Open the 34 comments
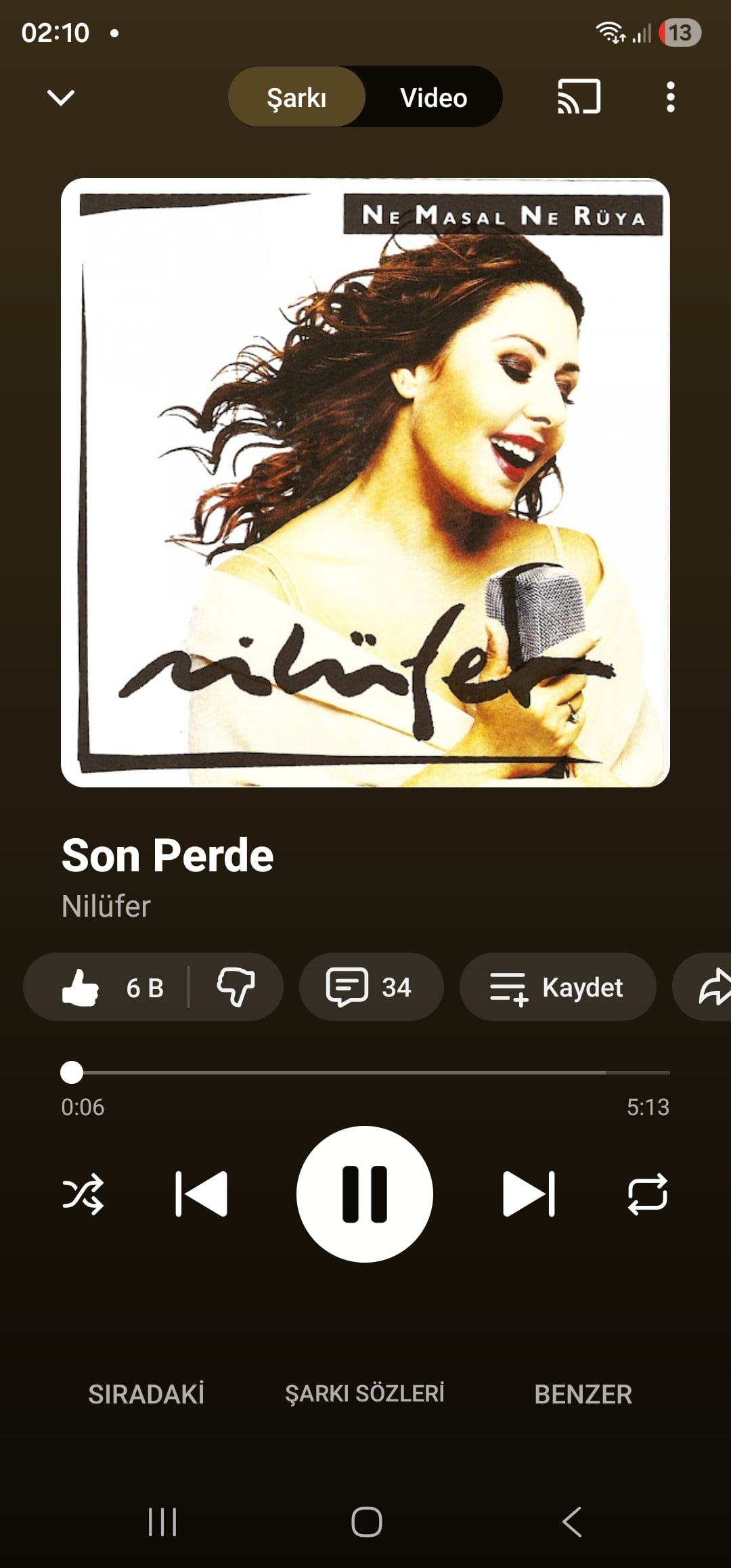Screen dimensions: 731x1568 [370, 987]
